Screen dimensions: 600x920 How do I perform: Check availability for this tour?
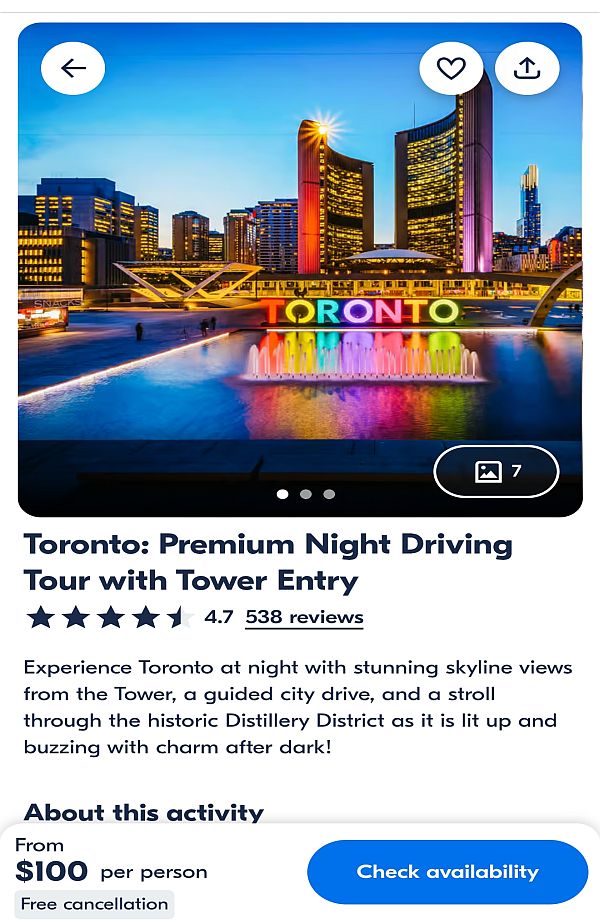(x=447, y=872)
